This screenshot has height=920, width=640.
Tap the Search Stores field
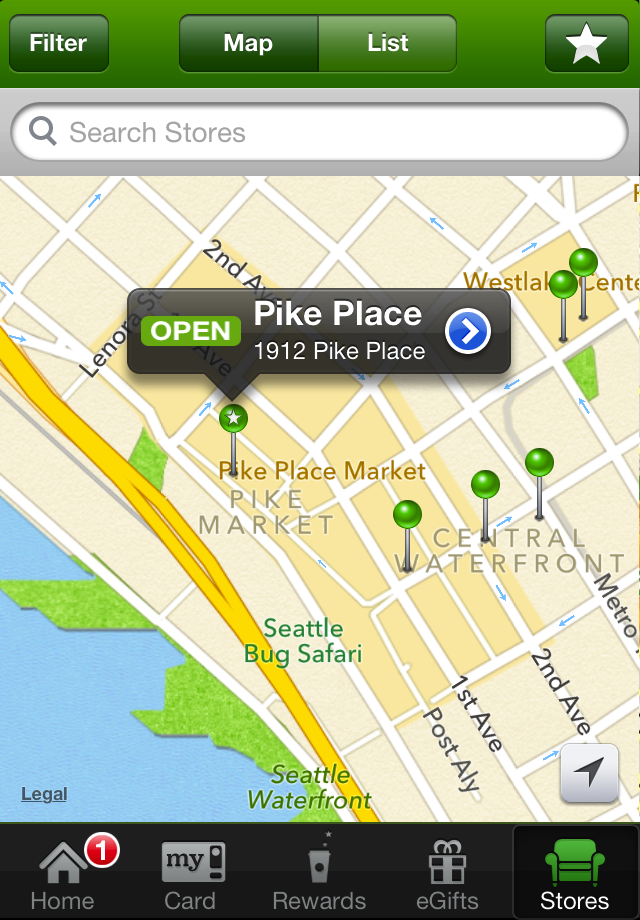320,132
